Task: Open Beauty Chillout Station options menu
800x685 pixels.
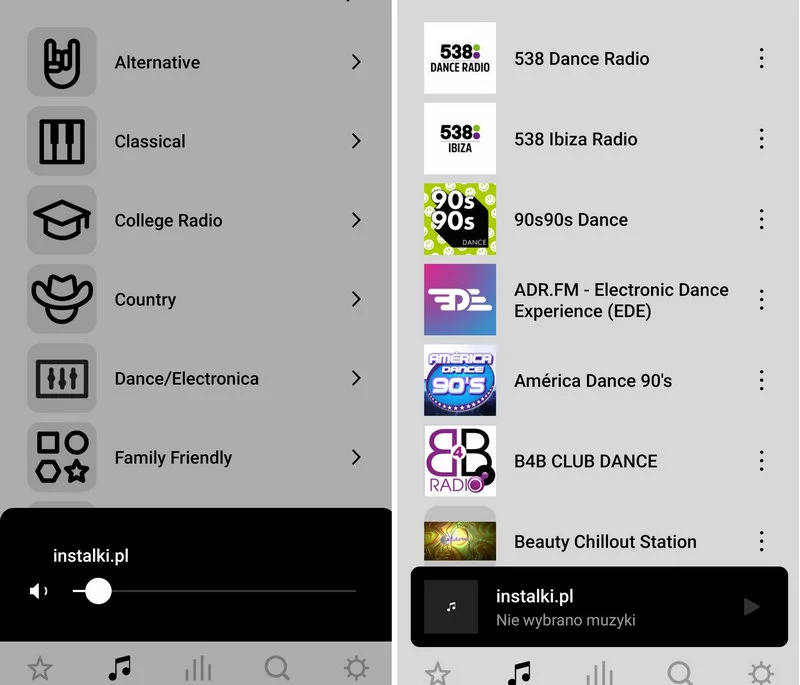Action: point(761,541)
